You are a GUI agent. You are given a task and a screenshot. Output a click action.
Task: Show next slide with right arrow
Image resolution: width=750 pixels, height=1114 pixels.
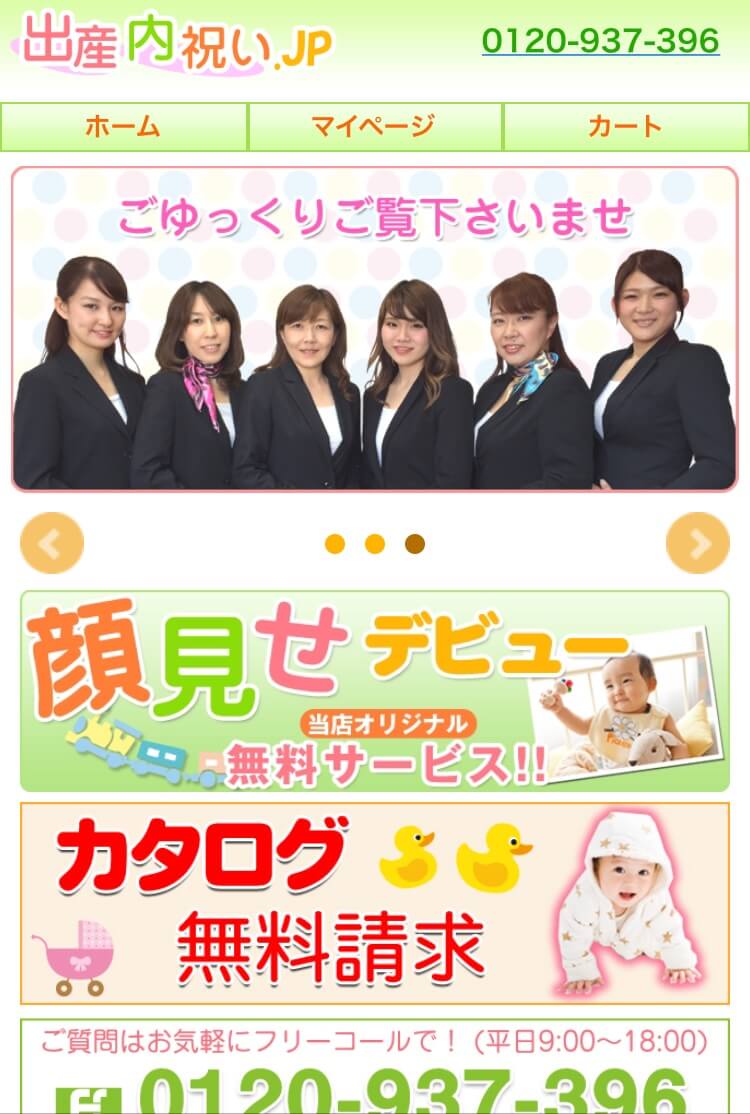coord(697,543)
